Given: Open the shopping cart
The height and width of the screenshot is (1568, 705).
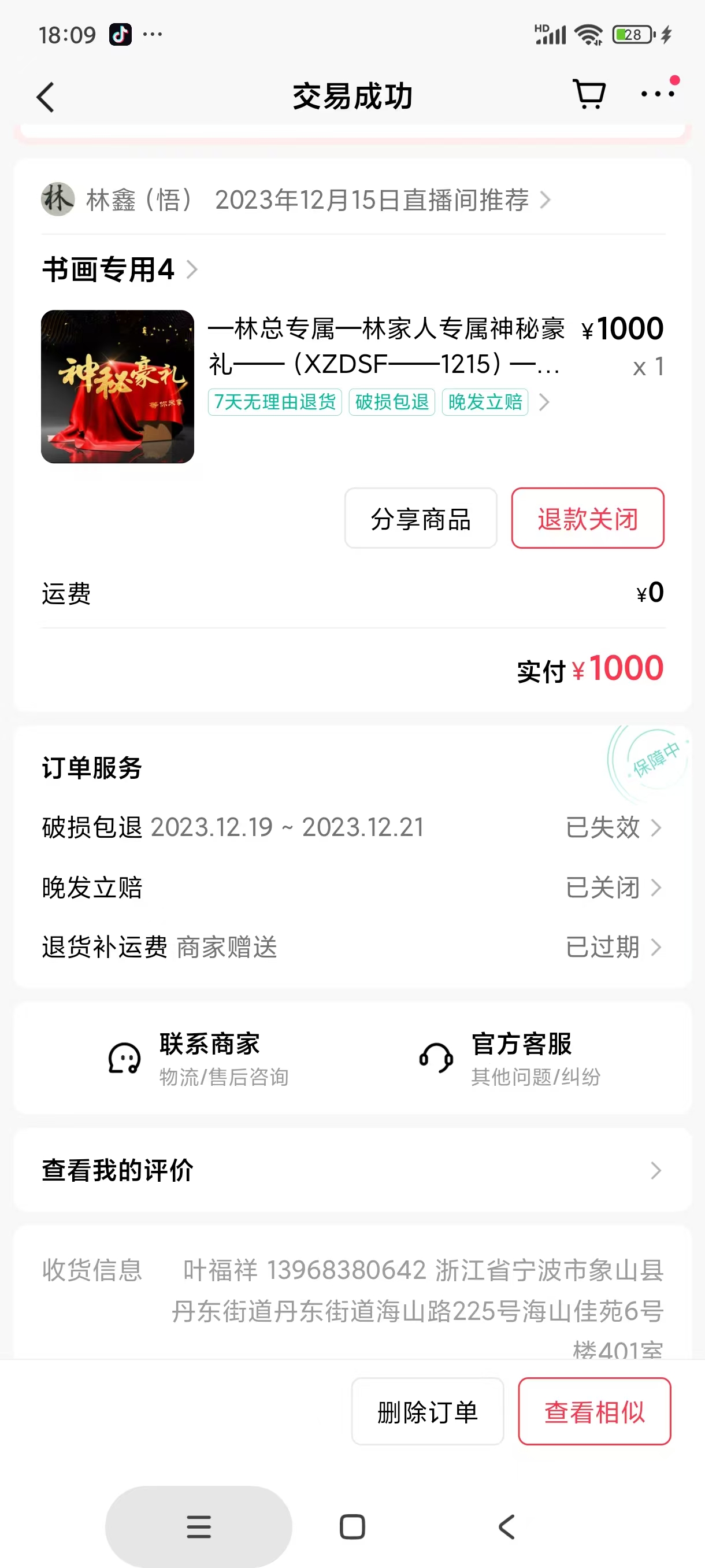Looking at the screenshot, I should [588, 95].
